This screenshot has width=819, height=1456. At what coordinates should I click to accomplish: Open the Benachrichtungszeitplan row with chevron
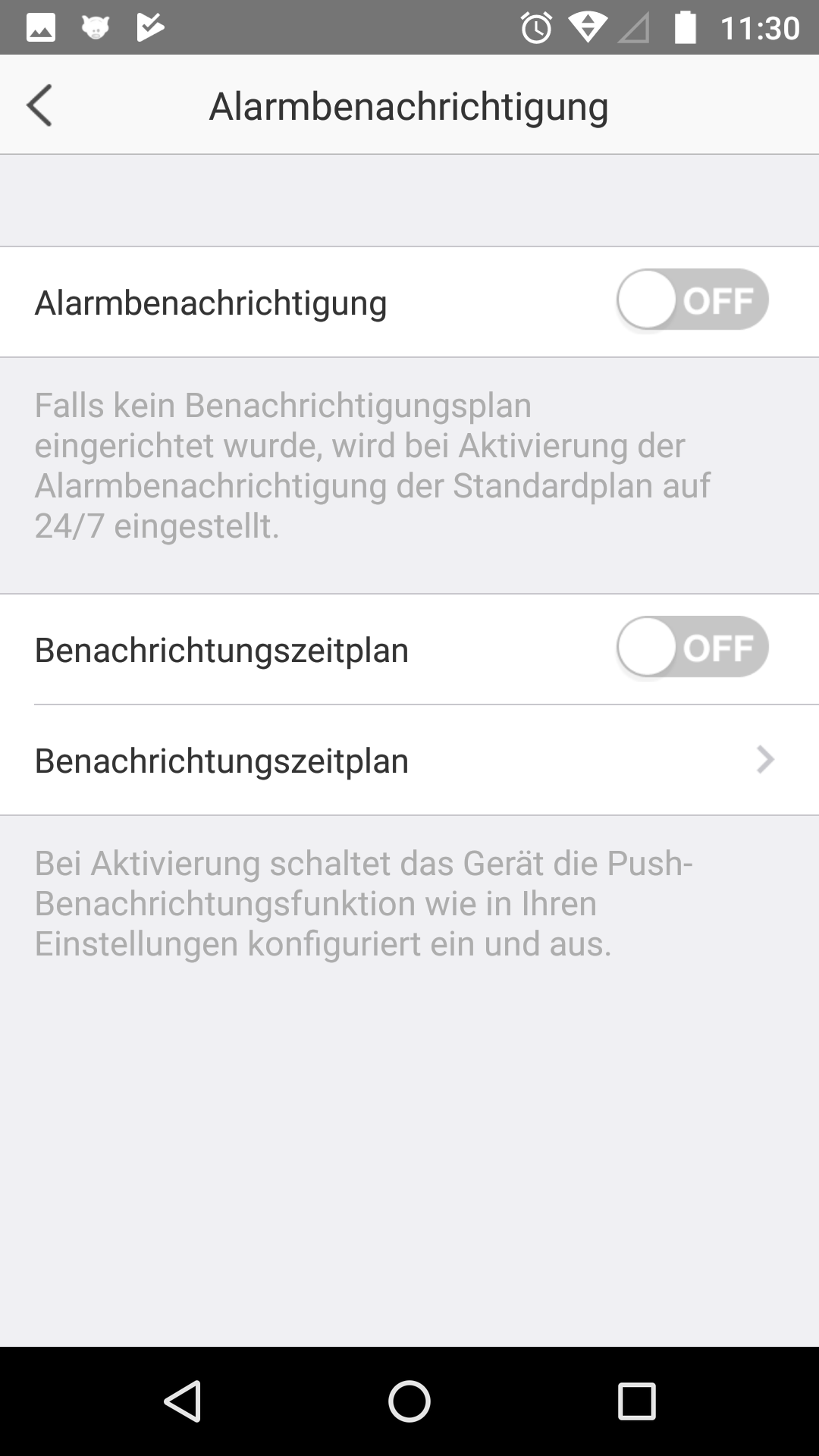409,760
